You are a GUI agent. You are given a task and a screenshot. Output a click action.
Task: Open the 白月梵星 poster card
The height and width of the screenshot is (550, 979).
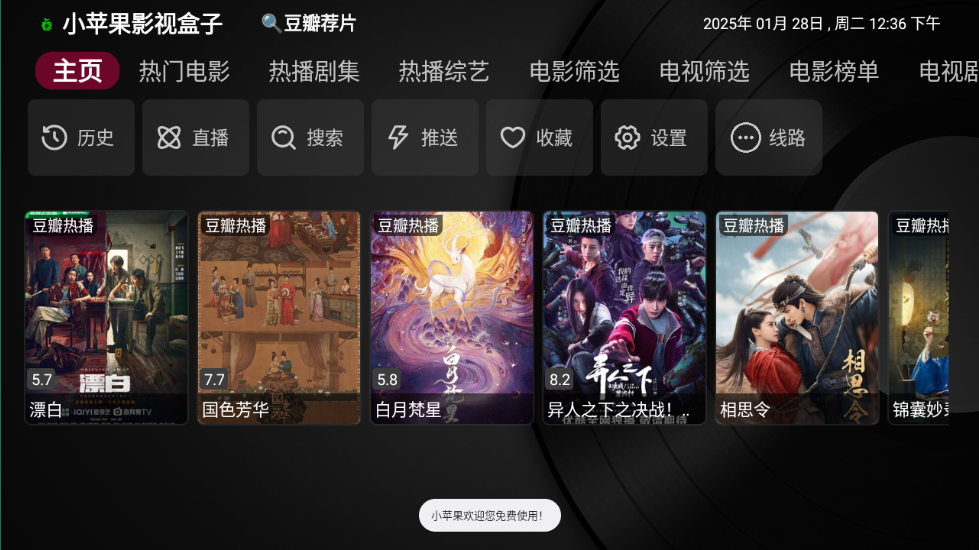pyautogui.click(x=452, y=317)
